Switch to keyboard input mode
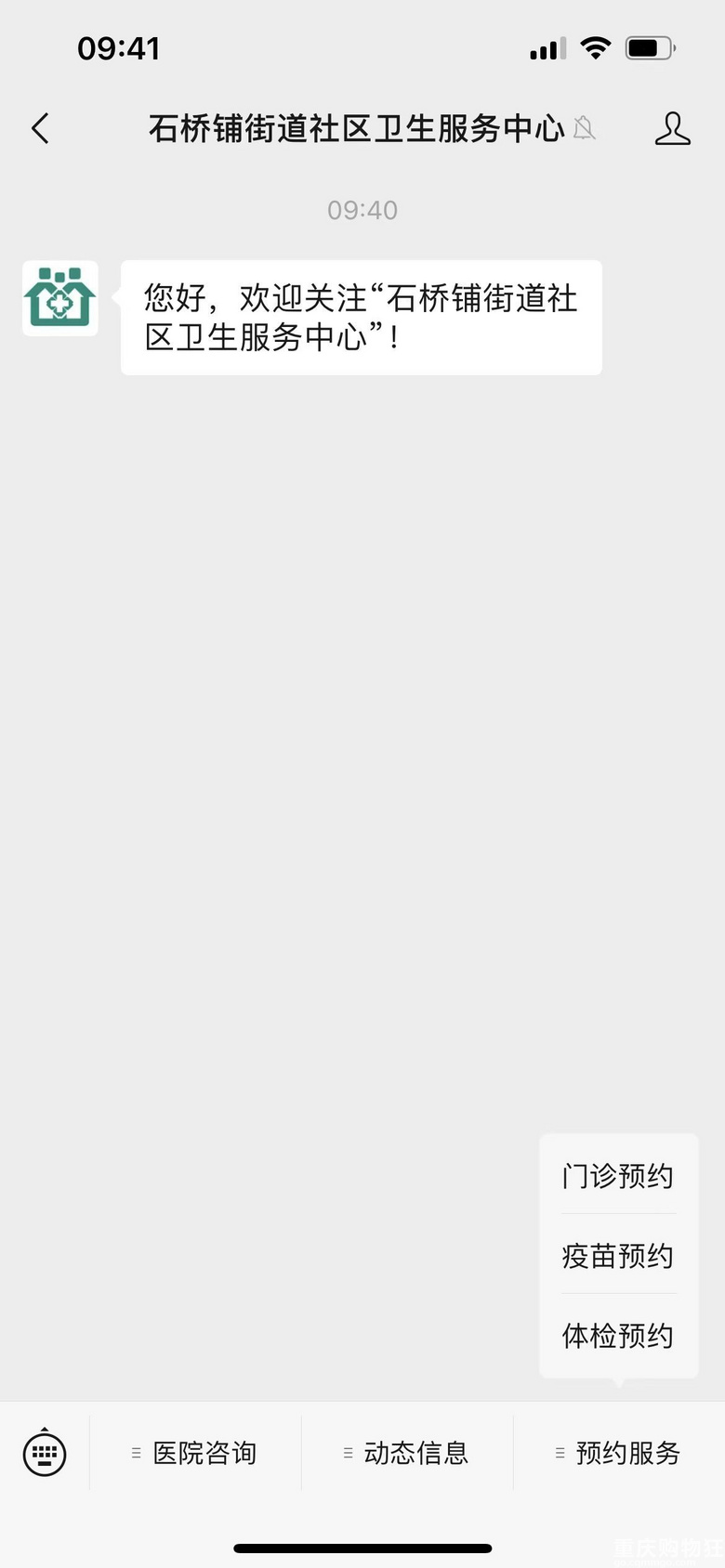Screen dimensions: 725x1568 point(45,1454)
